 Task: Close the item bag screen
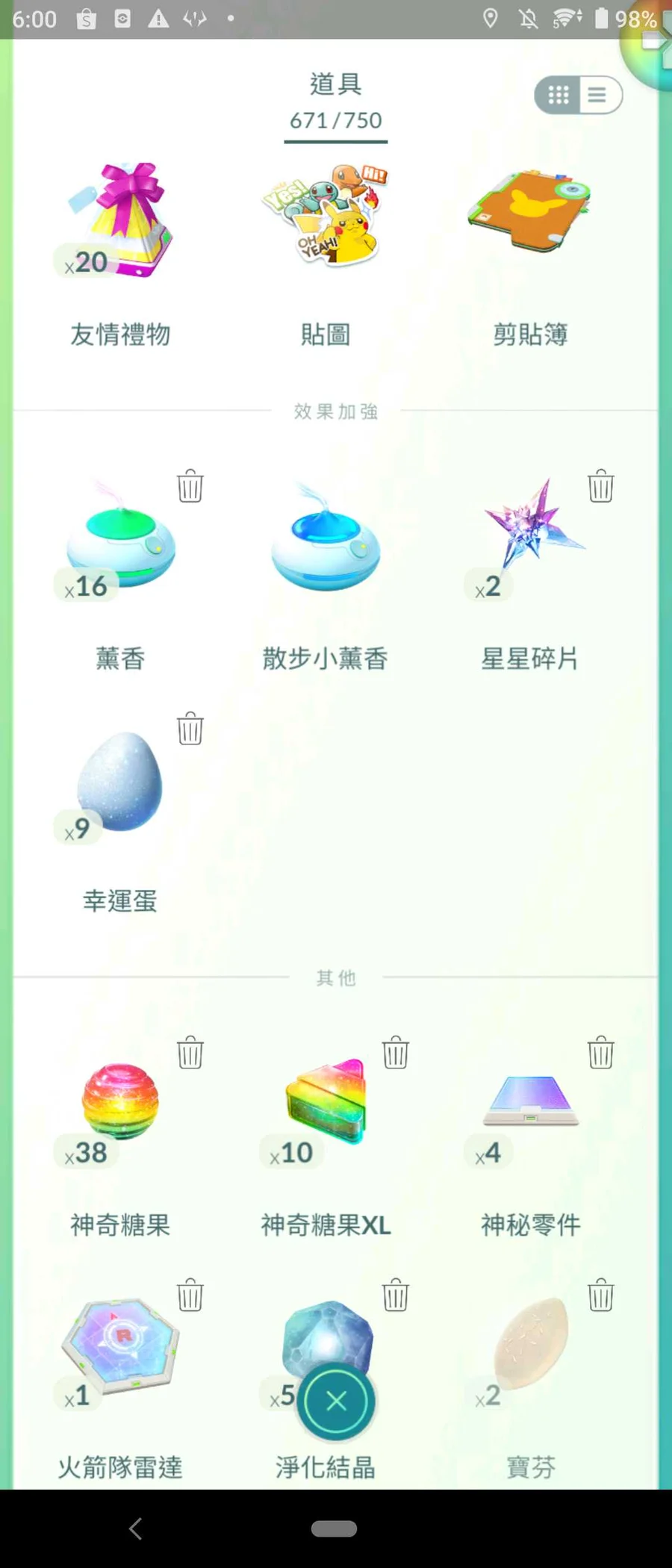pos(336,1401)
